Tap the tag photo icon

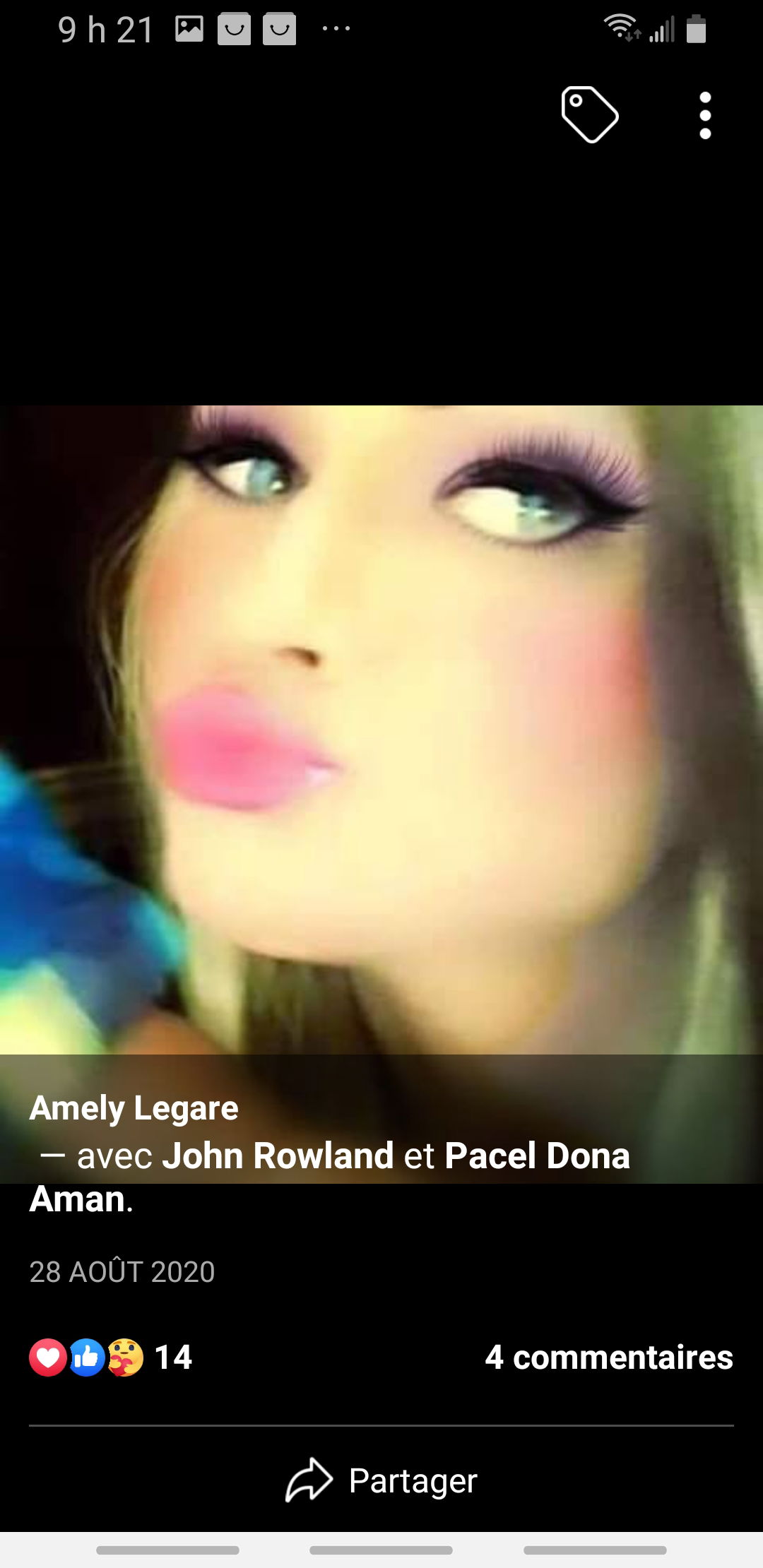tap(590, 115)
